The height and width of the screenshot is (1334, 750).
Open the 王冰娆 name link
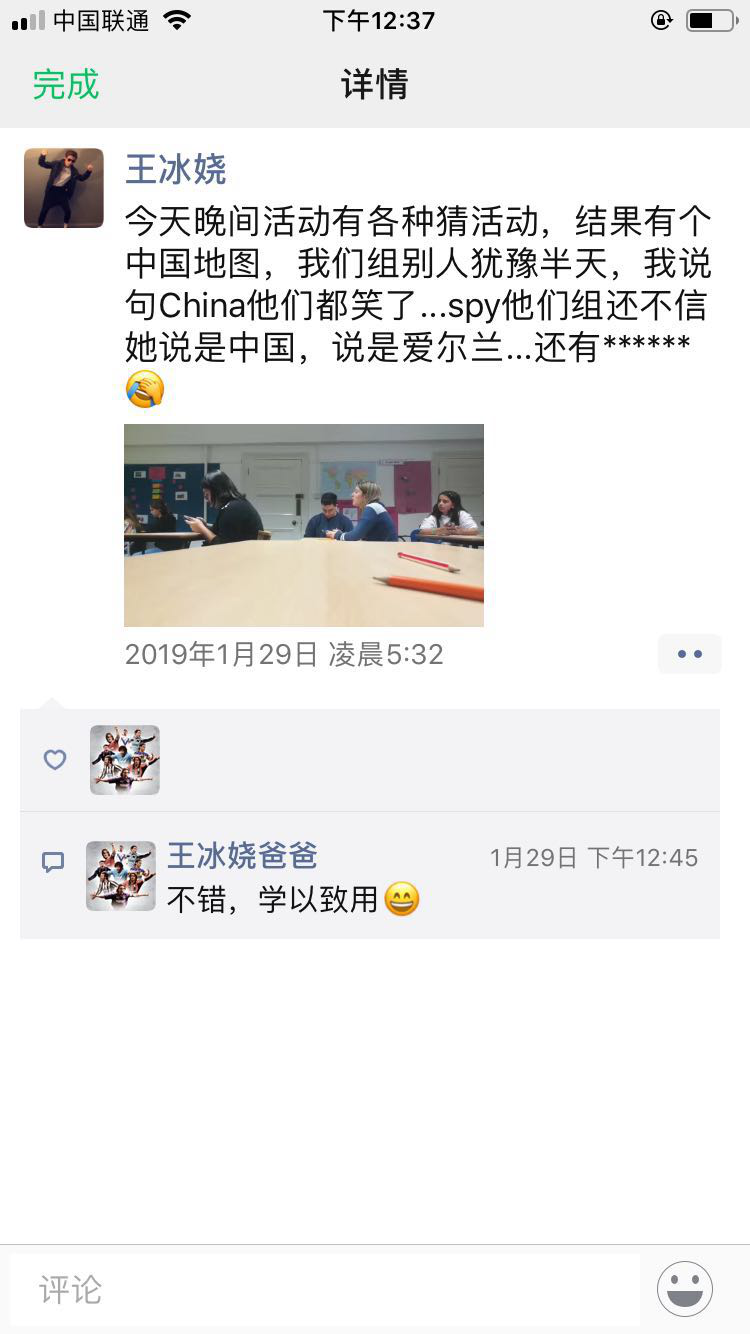click(176, 169)
